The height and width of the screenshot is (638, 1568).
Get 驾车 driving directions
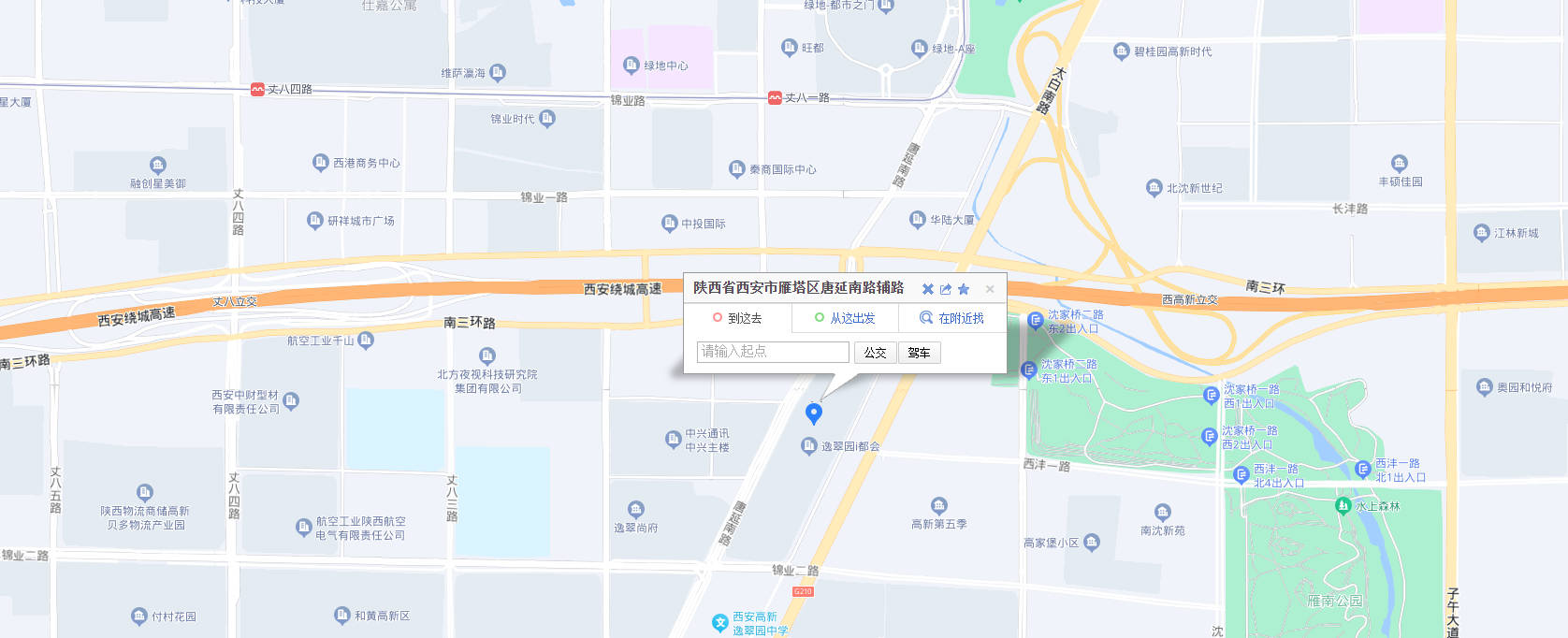click(x=919, y=353)
